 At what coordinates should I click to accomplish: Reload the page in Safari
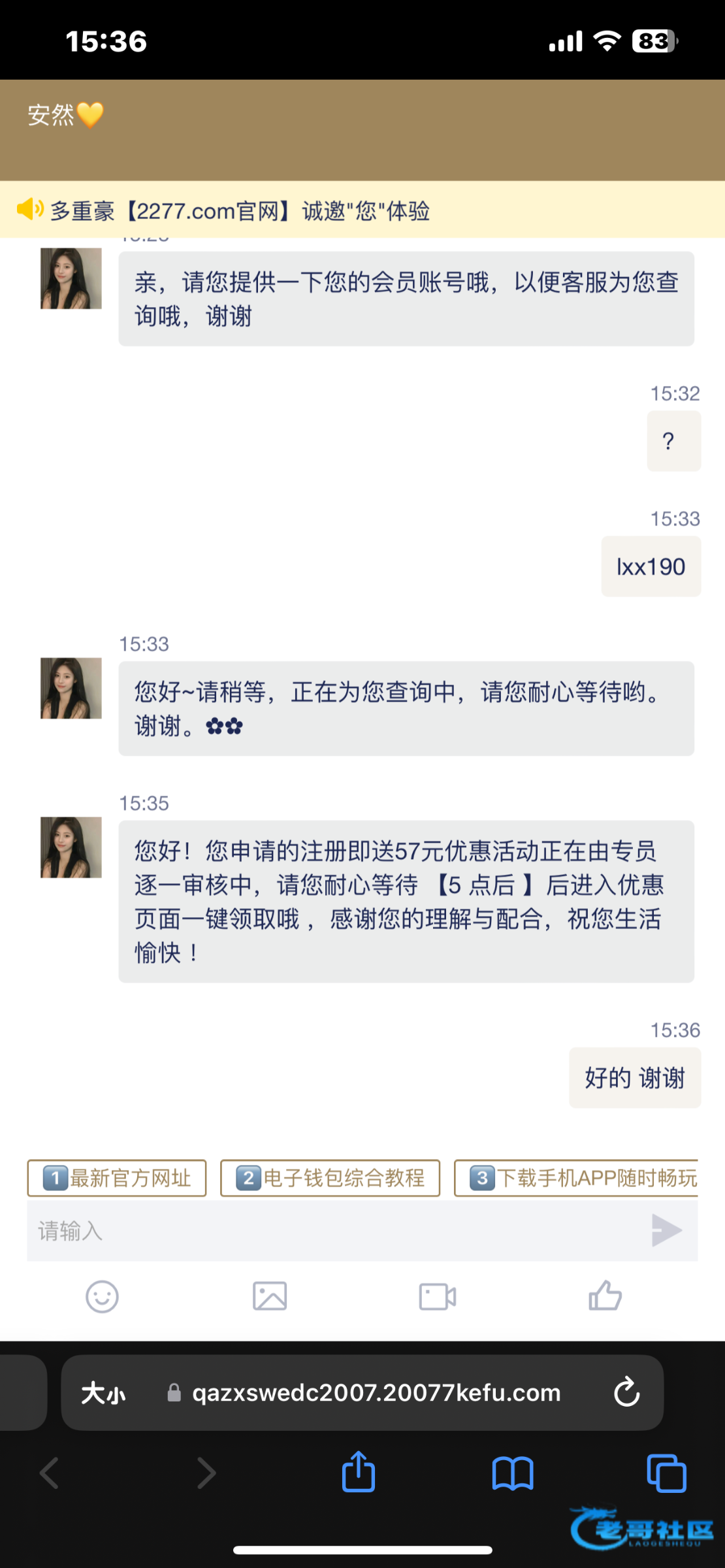coord(626,1392)
